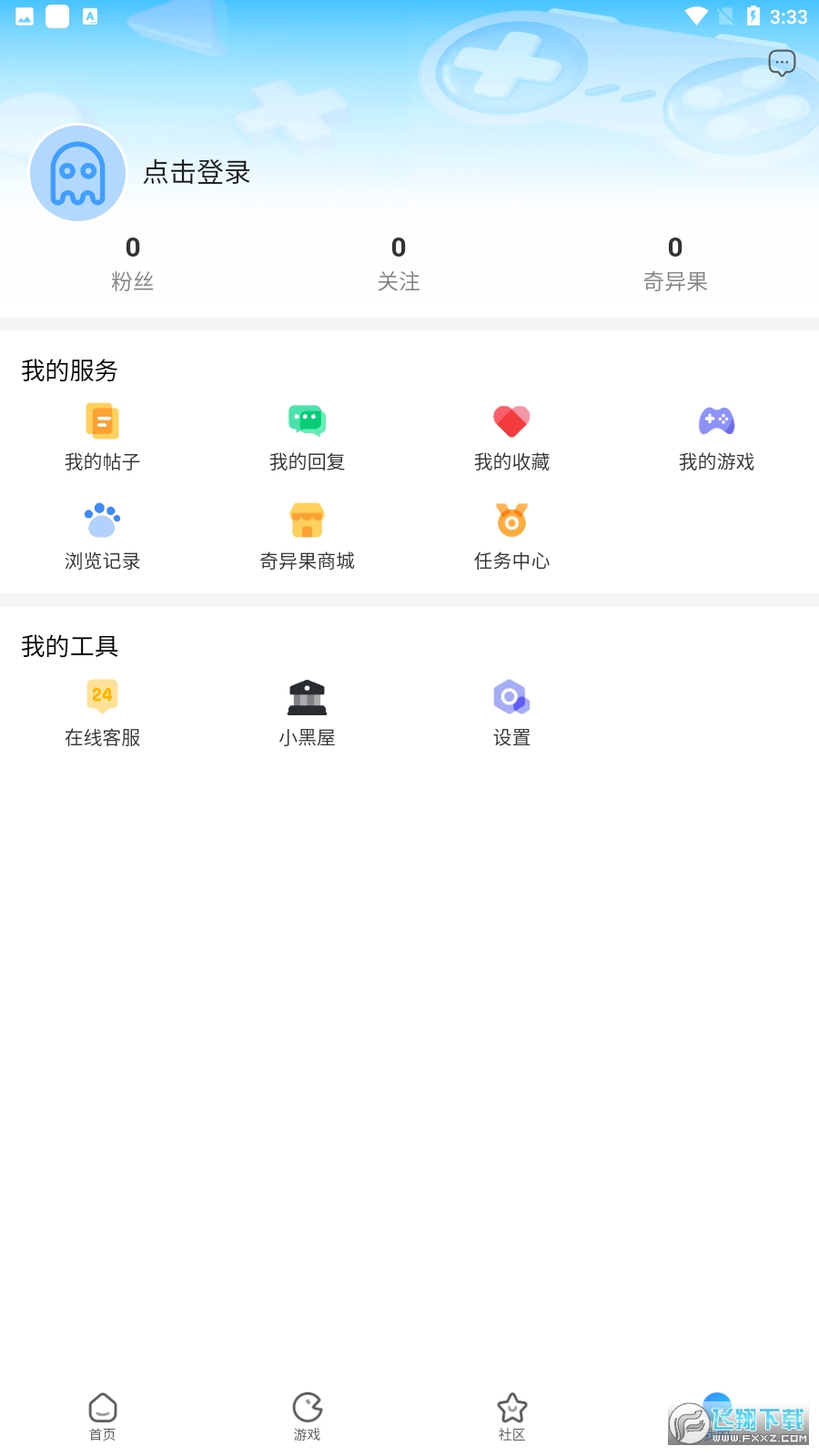This screenshot has width=819, height=1456.
Task: View 关注 following count
Action: click(399, 262)
